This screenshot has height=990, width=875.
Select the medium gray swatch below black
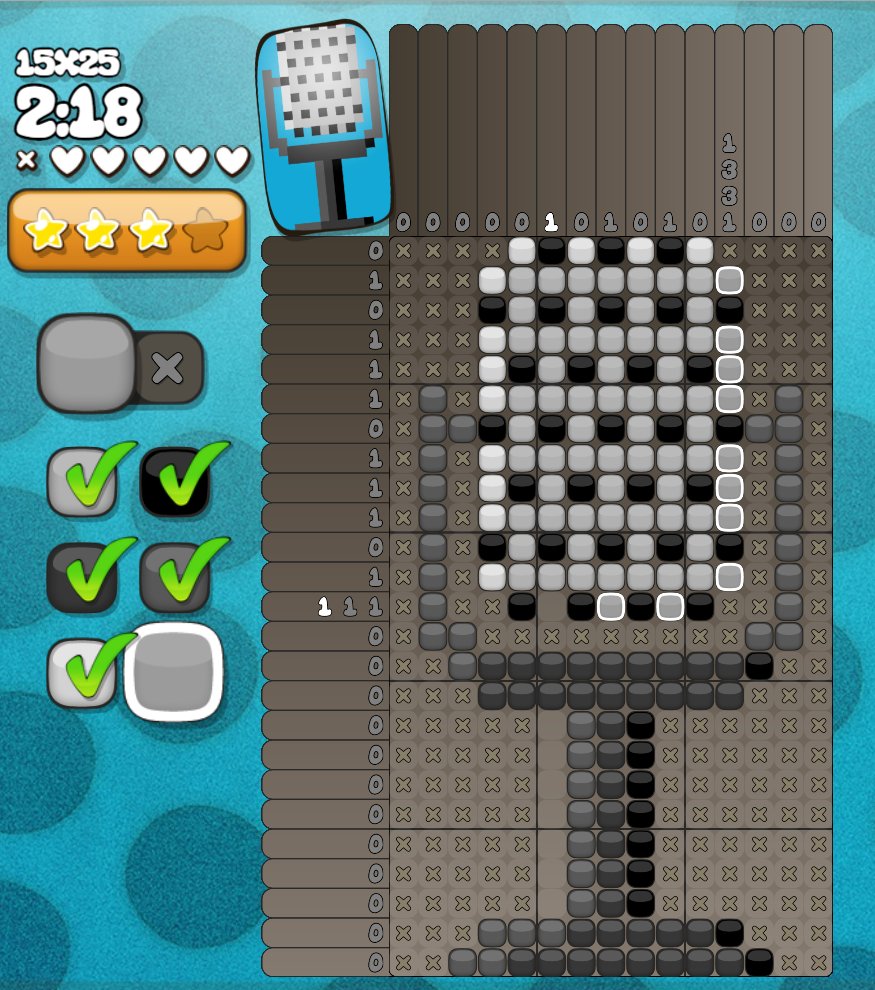(175, 577)
